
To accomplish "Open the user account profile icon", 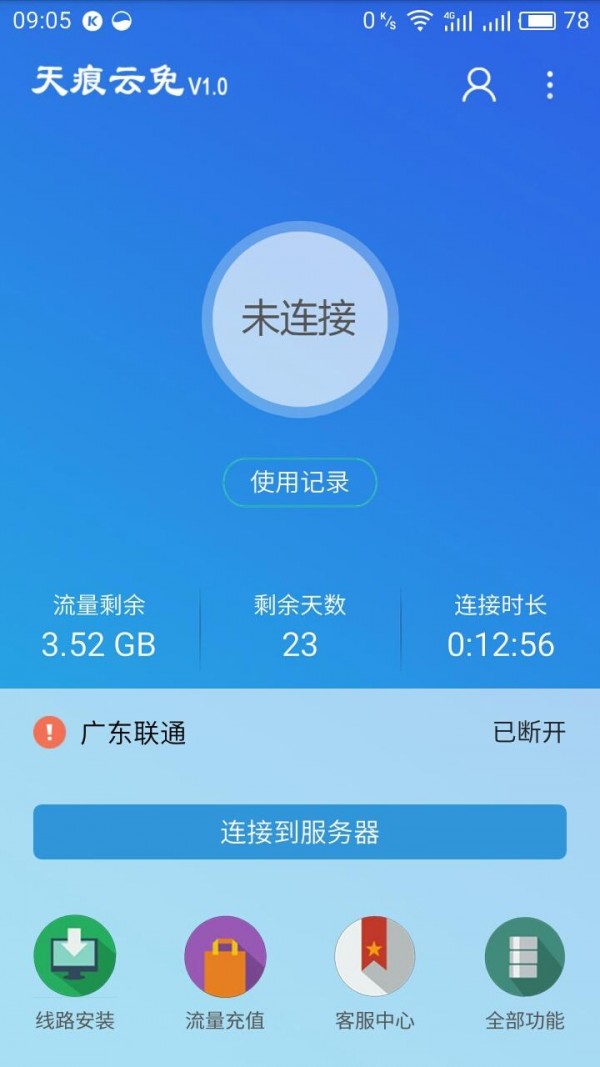I will (x=479, y=85).
